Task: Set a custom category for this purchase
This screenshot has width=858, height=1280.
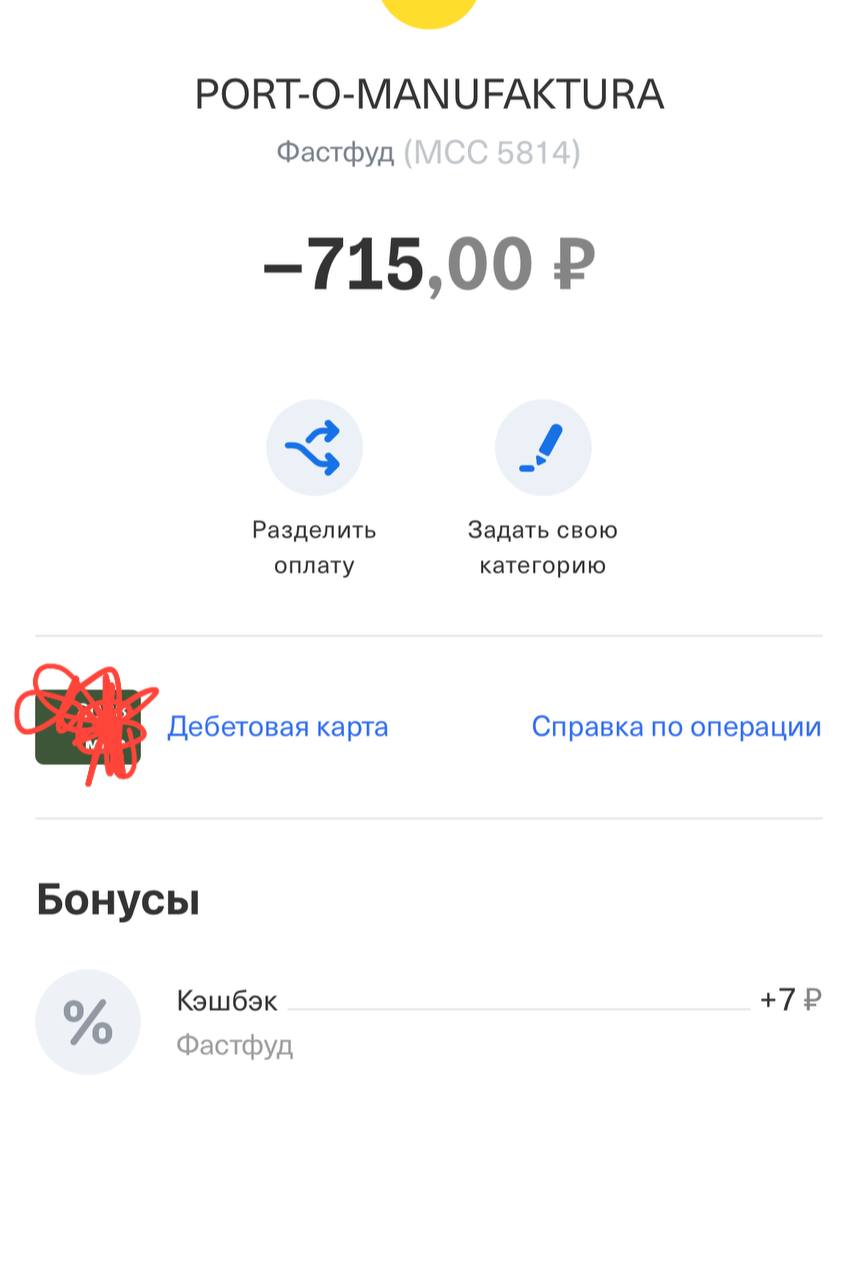Action: (x=543, y=448)
